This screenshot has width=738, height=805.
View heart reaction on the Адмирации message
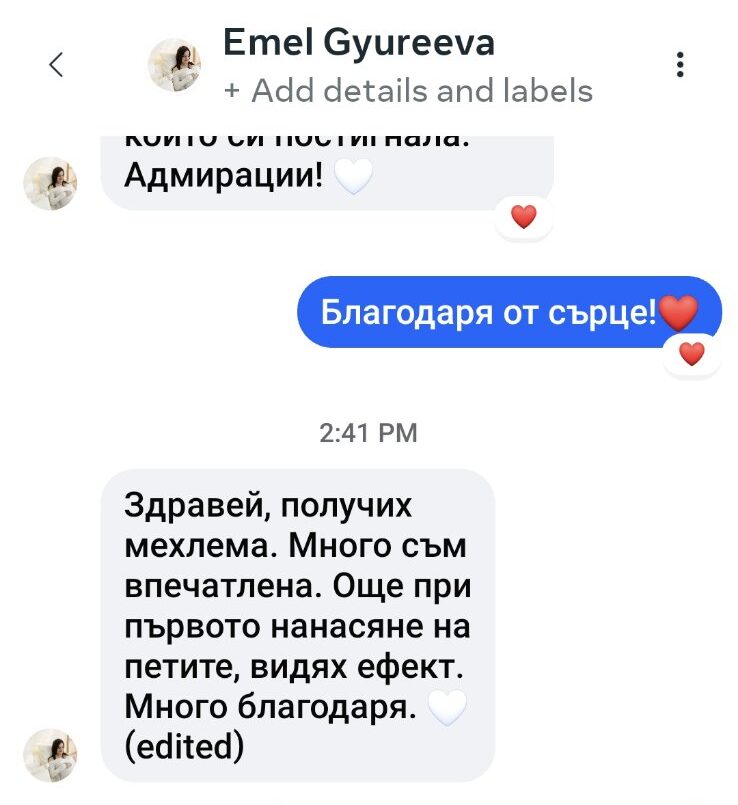pyautogui.click(x=524, y=216)
